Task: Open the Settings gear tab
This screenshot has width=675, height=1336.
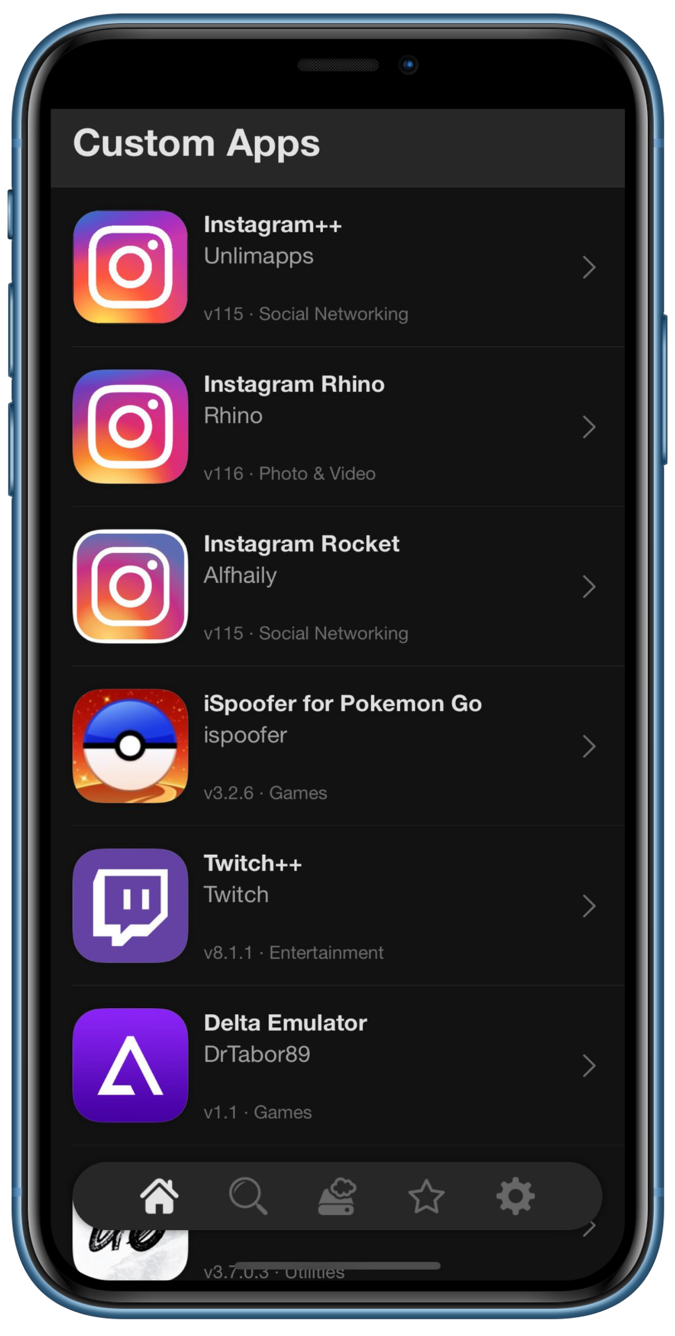Action: click(515, 1195)
